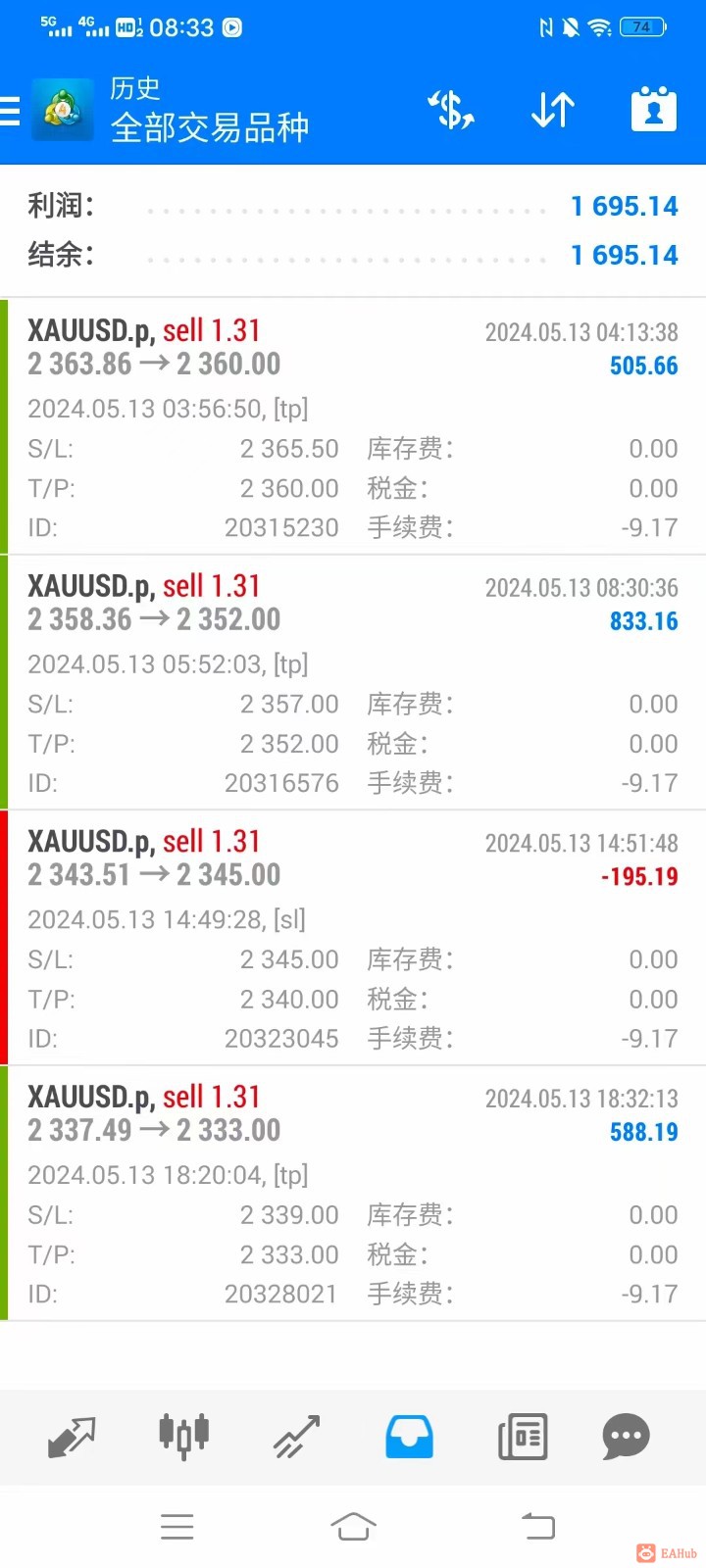The image size is (706, 1568).
Task: View losing trade ID 20323045
Action: [x=353, y=938]
